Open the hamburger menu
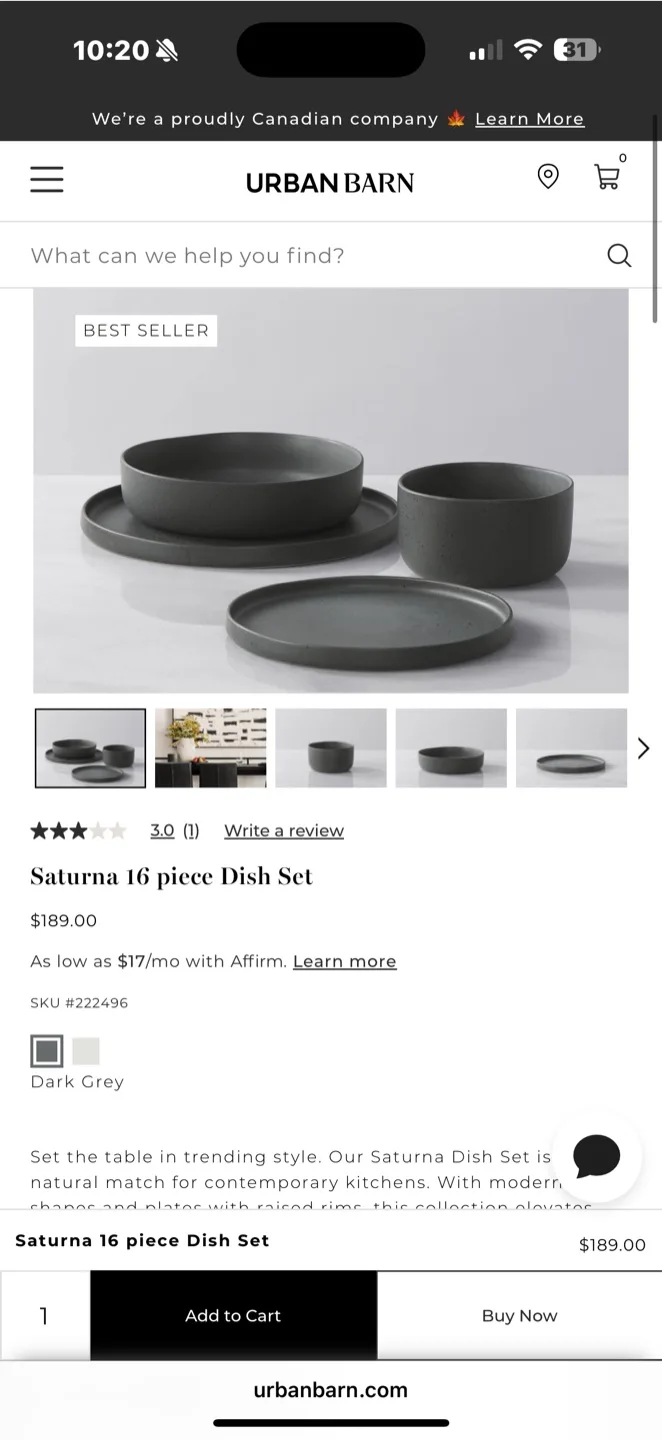This screenshot has height=1440, width=662. tap(46, 180)
